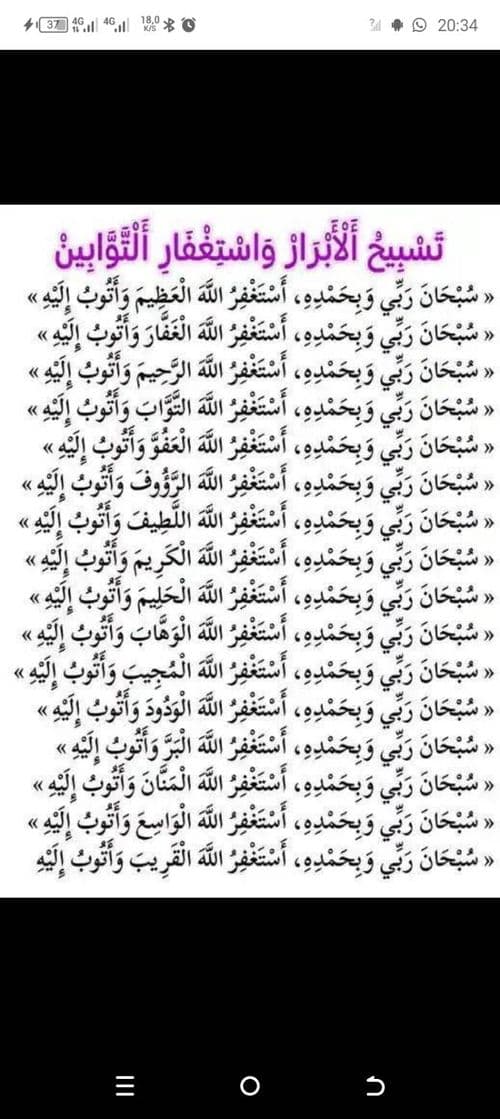Go back using the navigation bar arrow
500x1119 pixels.
(x=374, y=1085)
